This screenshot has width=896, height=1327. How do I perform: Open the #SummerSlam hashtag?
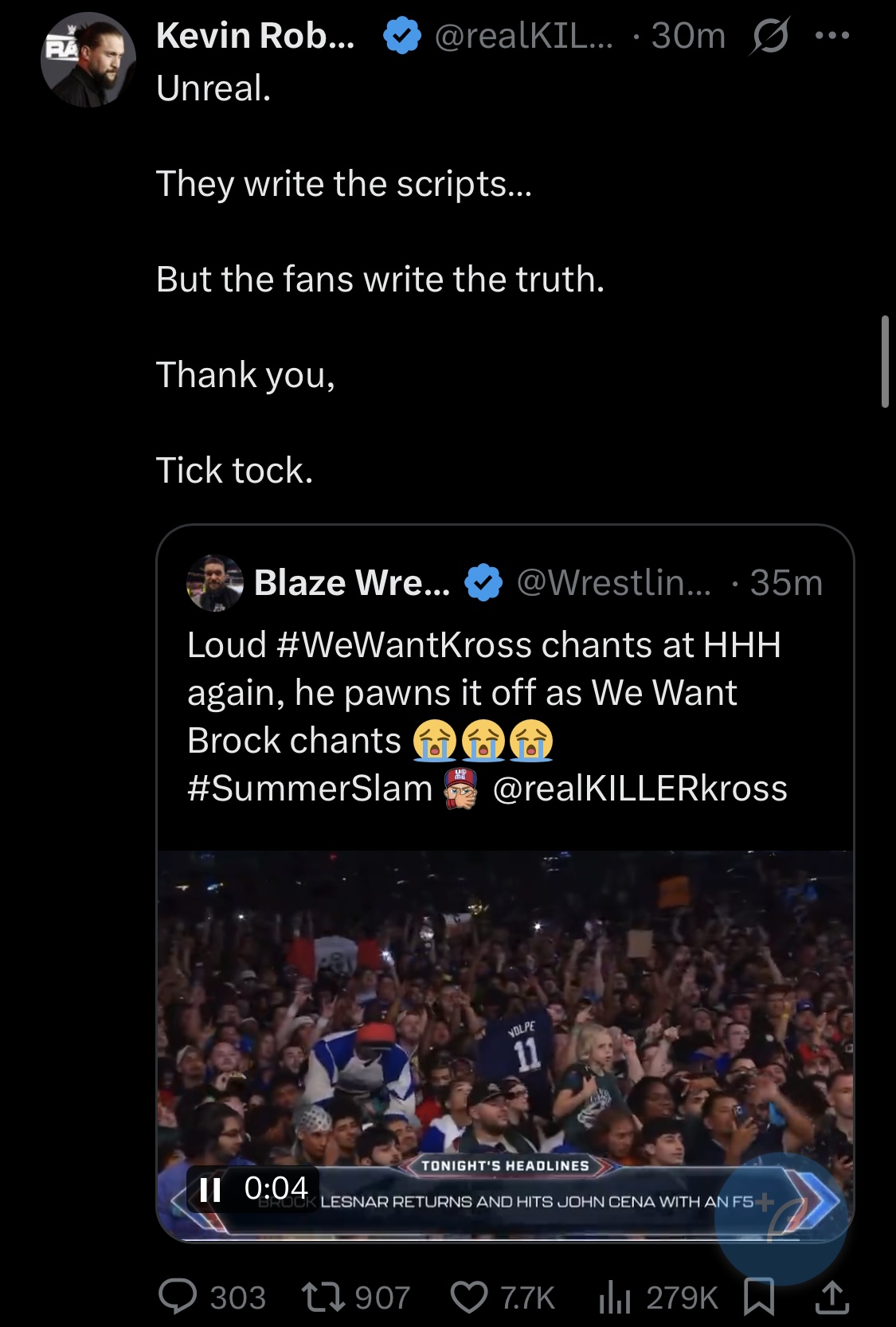click(x=310, y=789)
